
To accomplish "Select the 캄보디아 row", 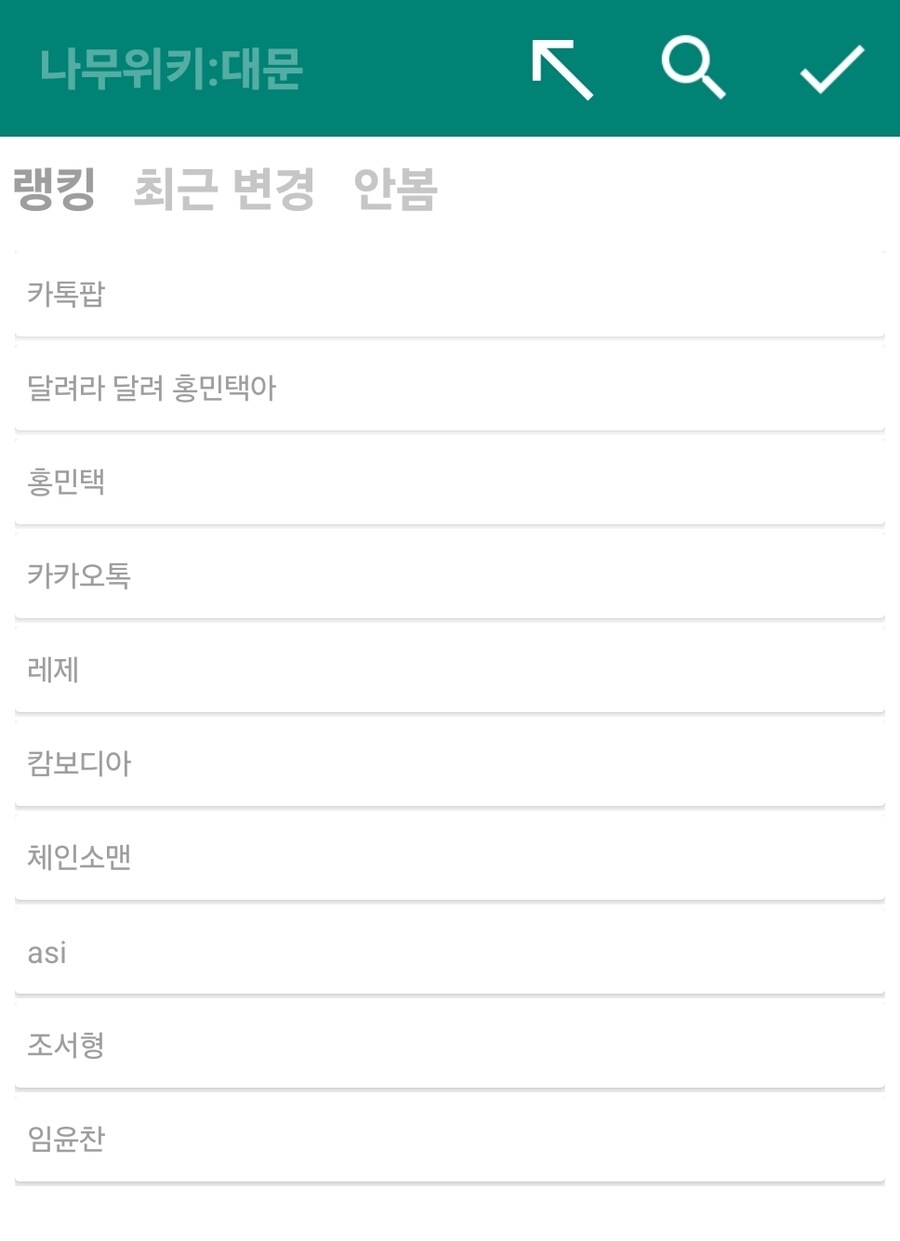I will (x=450, y=765).
